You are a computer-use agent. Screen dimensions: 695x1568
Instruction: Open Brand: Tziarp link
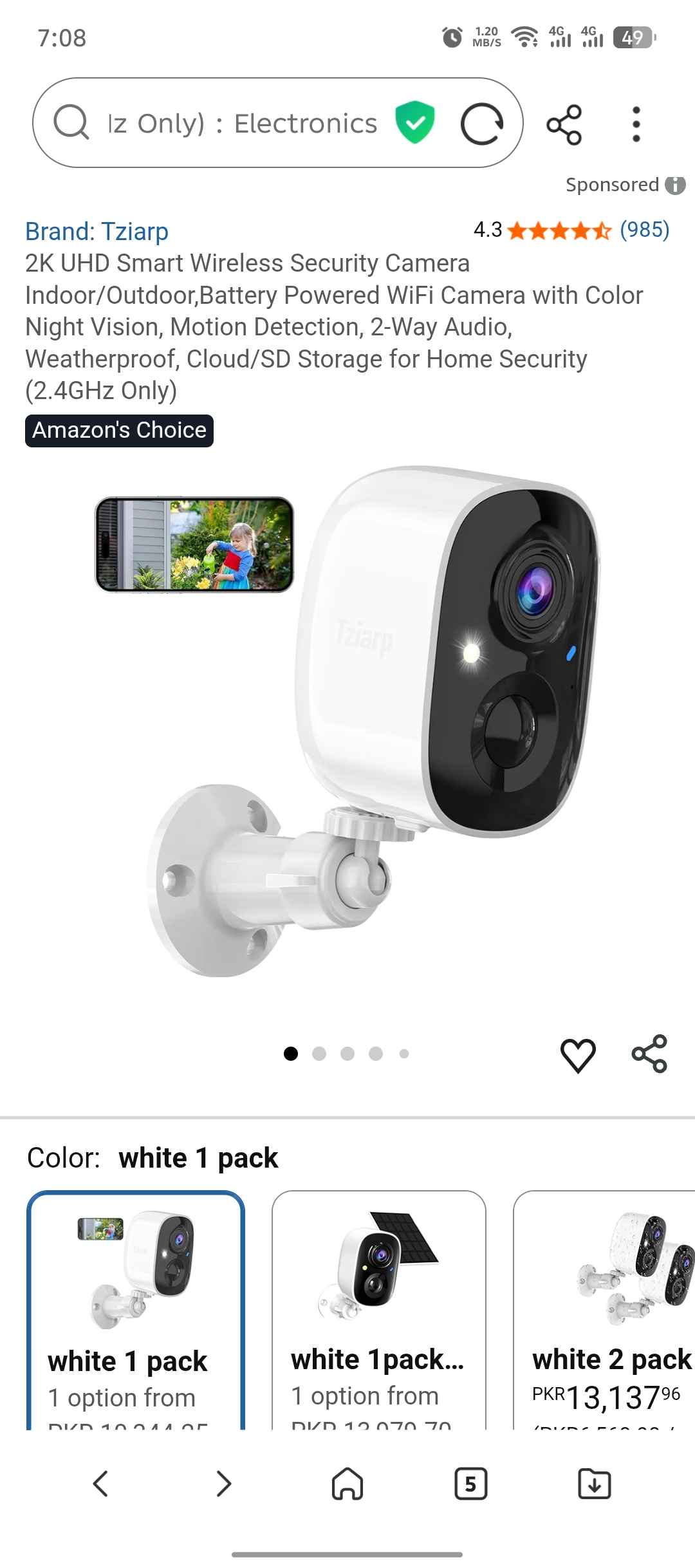tap(97, 231)
